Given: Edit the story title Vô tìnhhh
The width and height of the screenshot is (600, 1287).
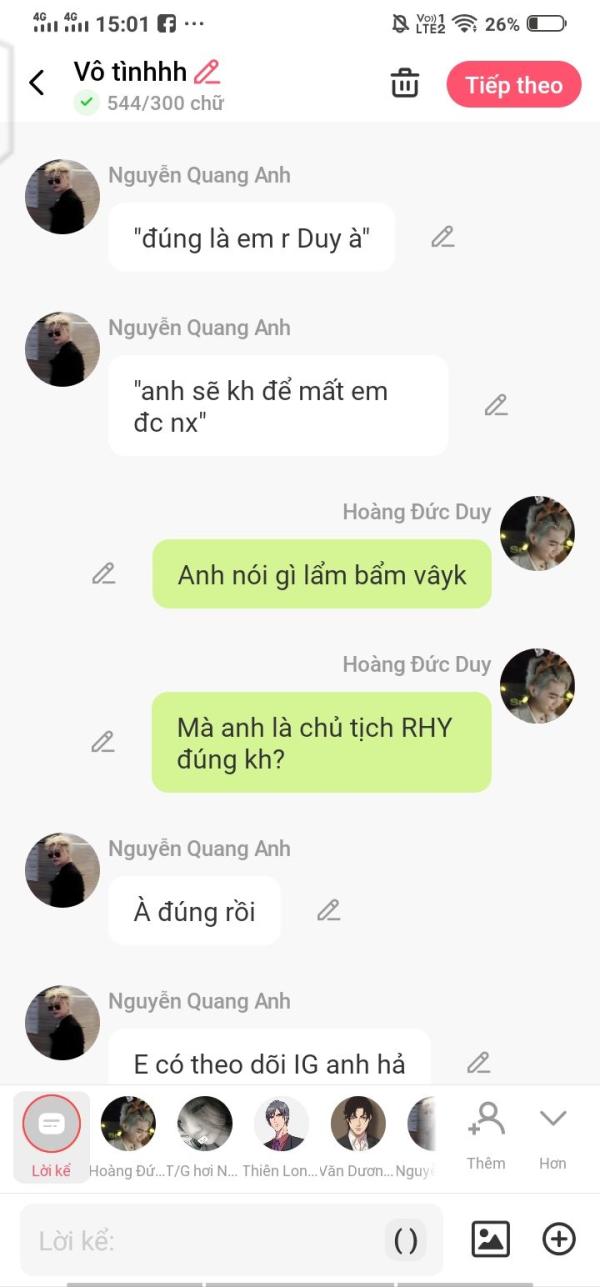Looking at the screenshot, I should 207,71.
